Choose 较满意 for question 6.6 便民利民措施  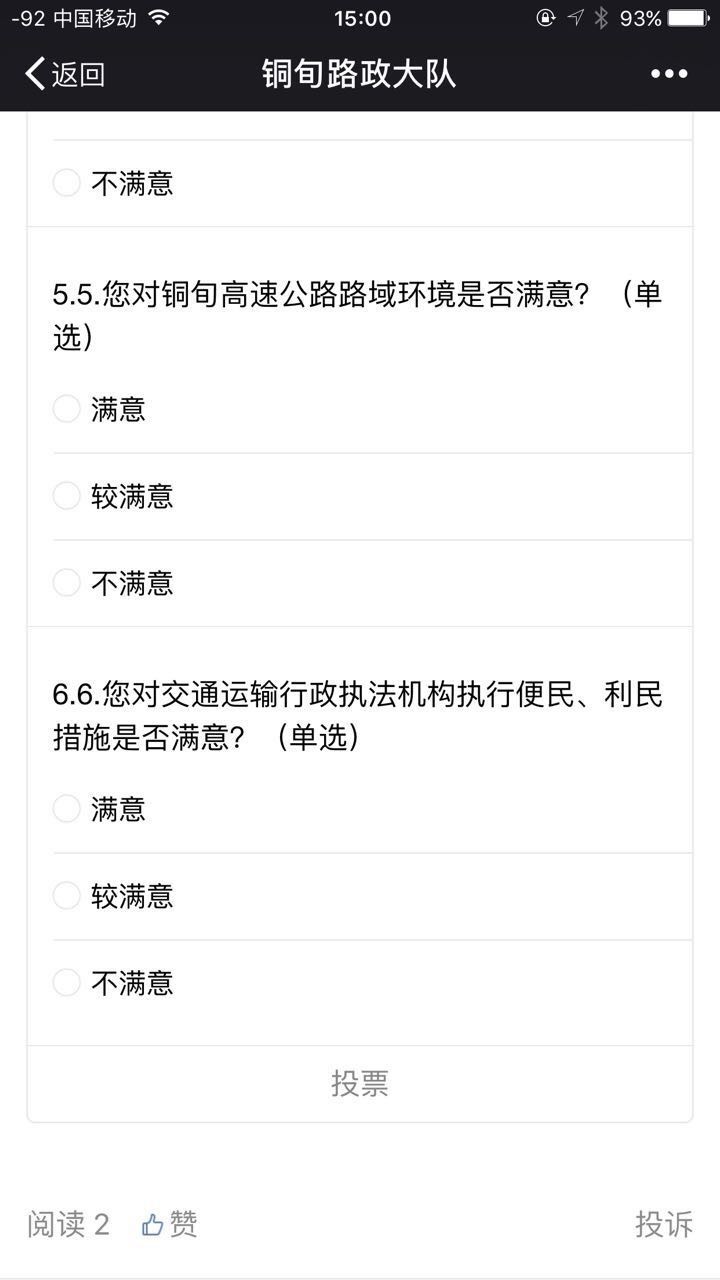[x=372, y=896]
